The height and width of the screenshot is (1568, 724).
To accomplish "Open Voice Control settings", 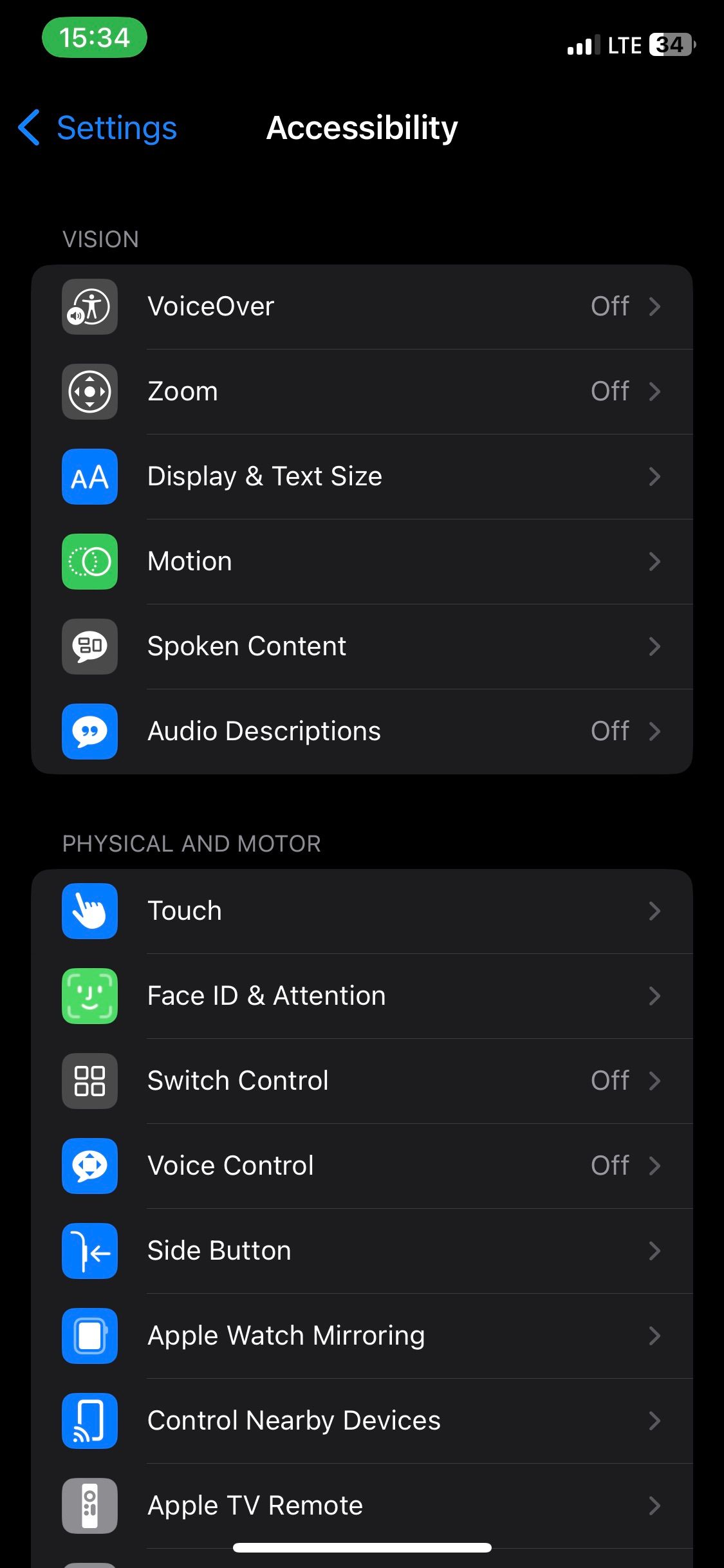I will (362, 1166).
